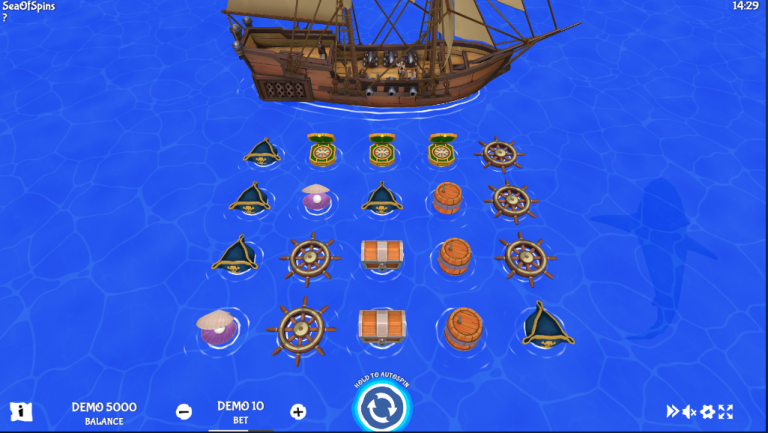Increase the bet with the plus button
The width and height of the screenshot is (768, 433).
pyautogui.click(x=298, y=411)
